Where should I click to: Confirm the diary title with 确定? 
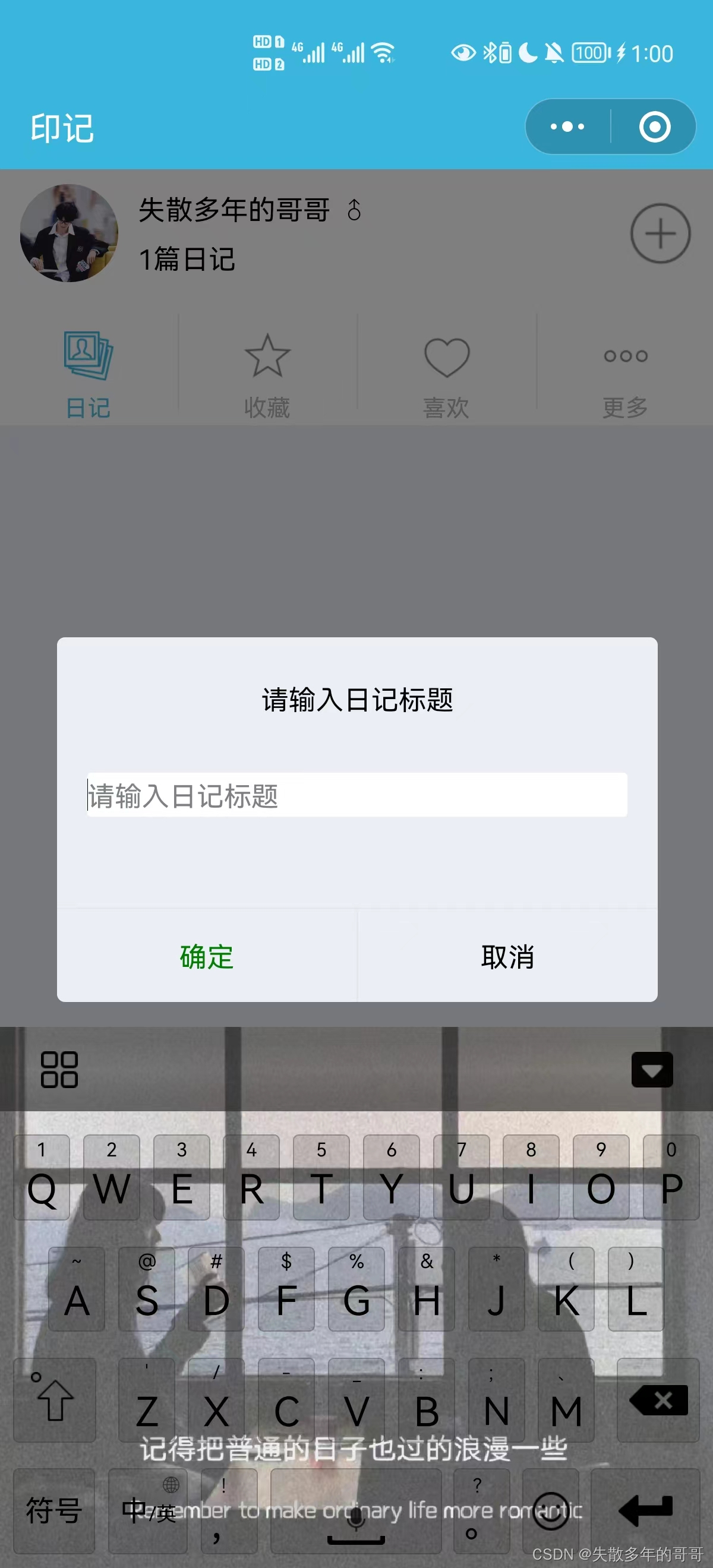tap(207, 956)
